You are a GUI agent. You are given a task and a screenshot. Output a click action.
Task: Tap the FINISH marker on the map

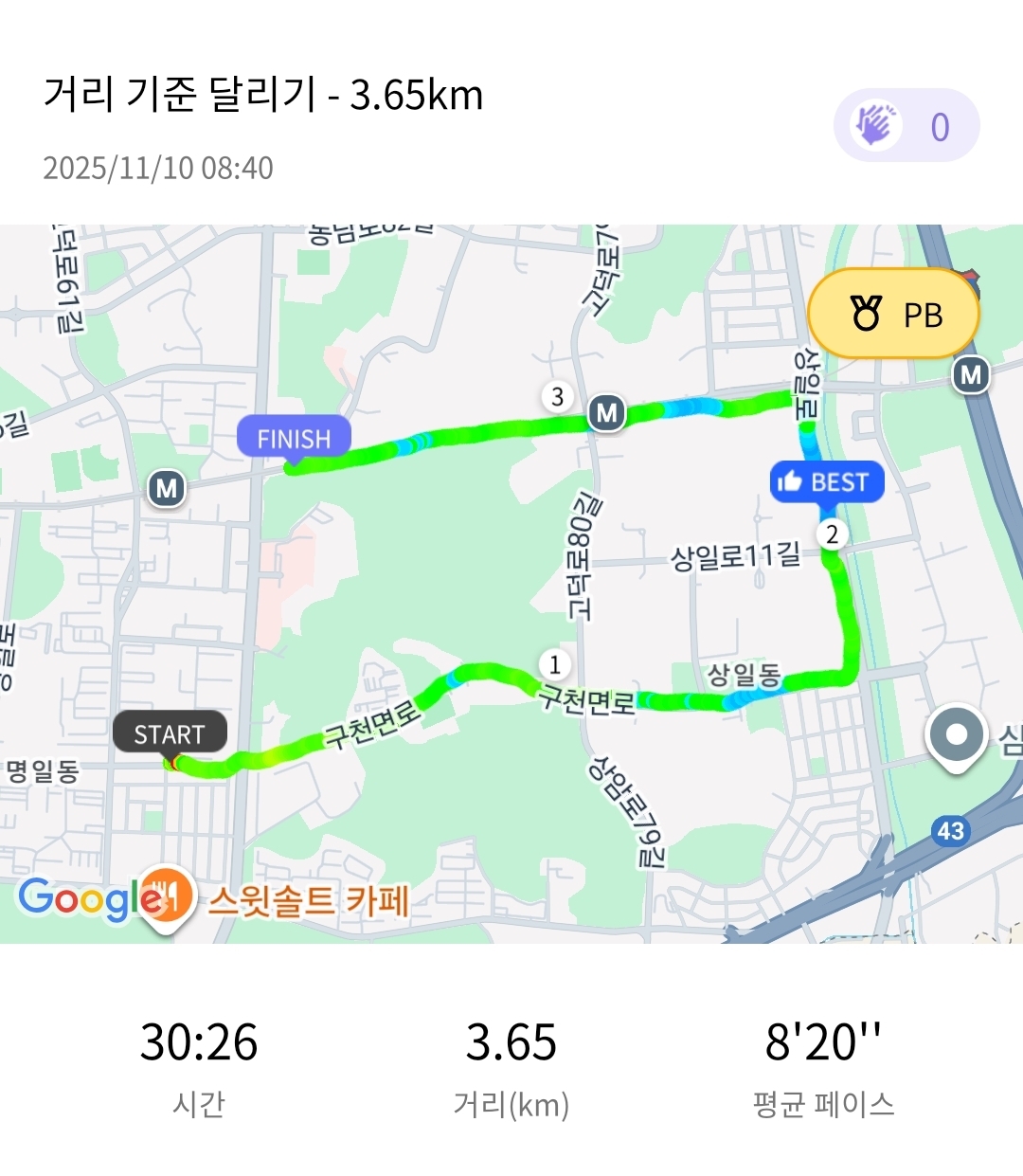(293, 438)
